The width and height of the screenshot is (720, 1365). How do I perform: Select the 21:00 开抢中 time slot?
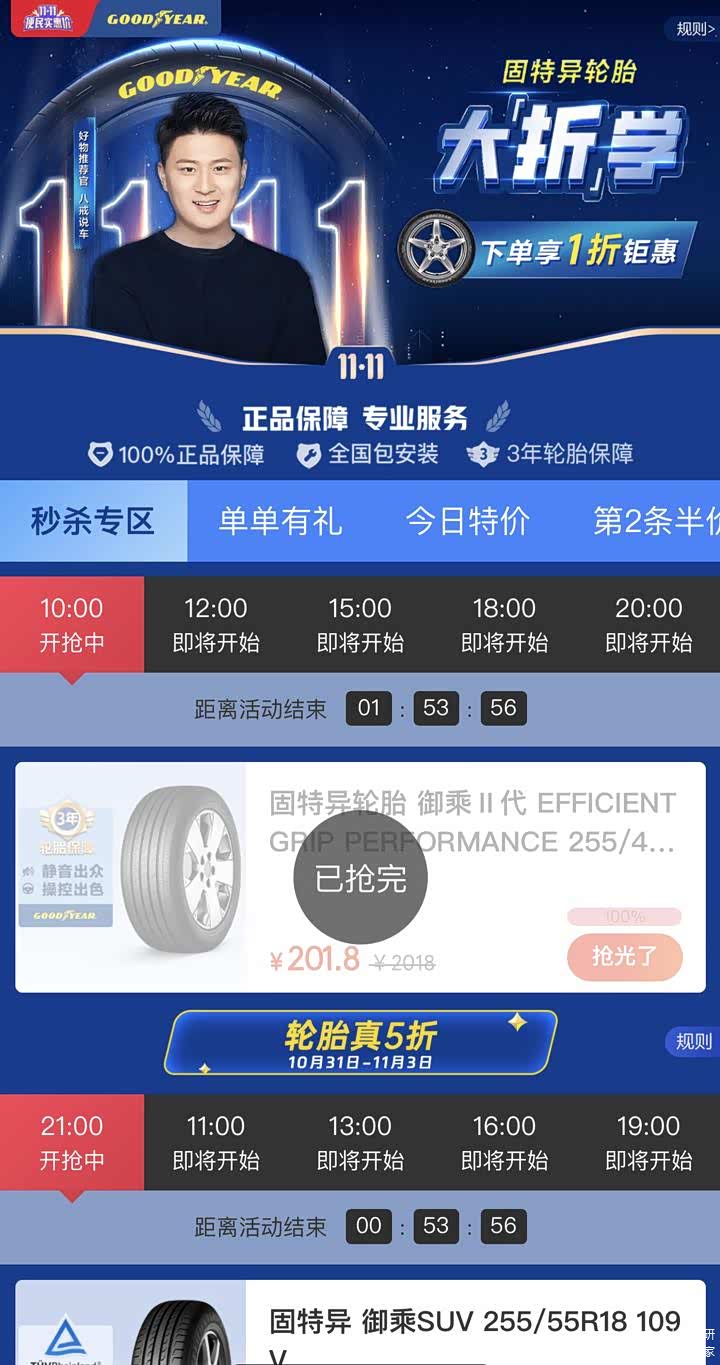[x=72, y=1142]
